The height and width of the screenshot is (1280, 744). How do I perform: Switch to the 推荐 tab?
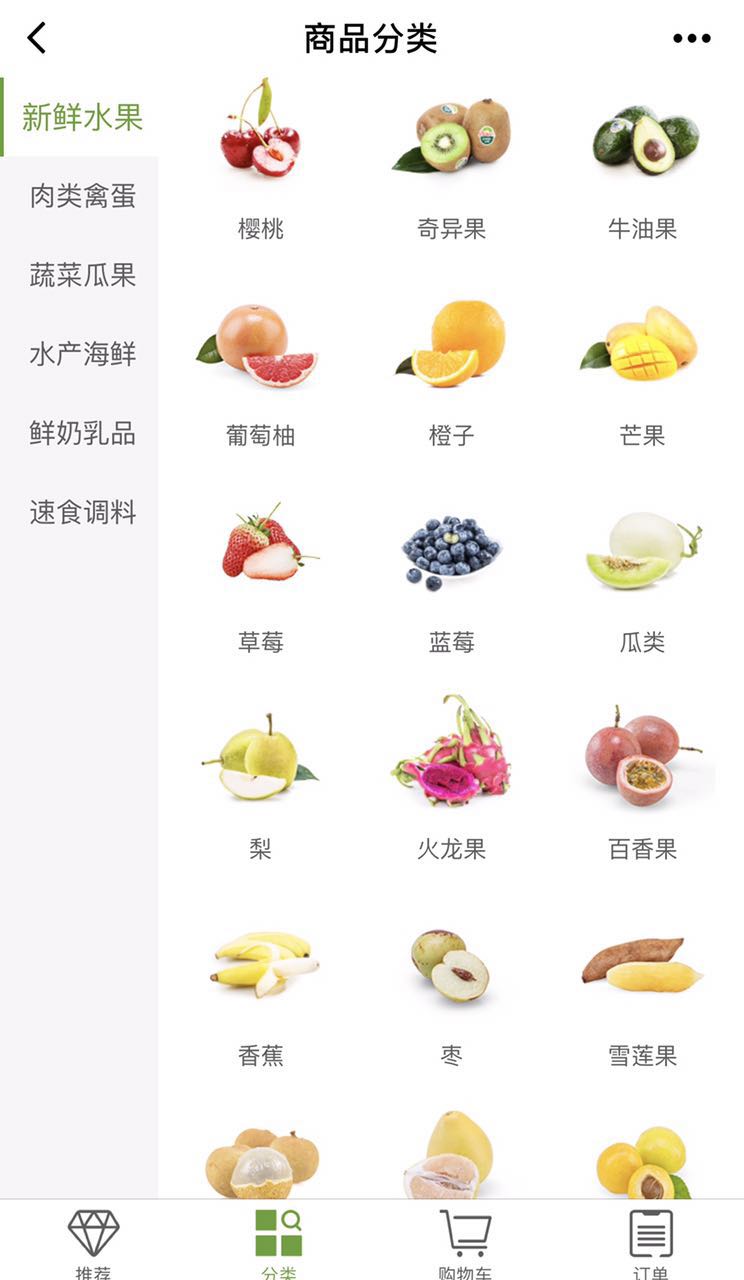[93, 1241]
